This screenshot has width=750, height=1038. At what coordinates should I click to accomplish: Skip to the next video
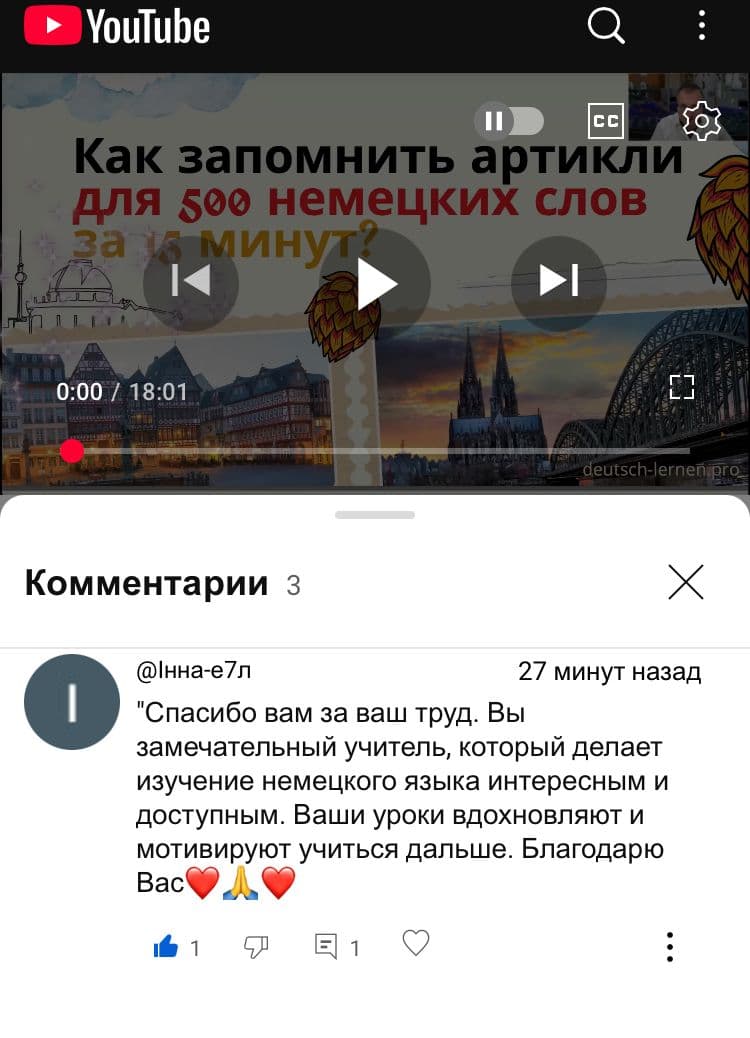pos(558,282)
